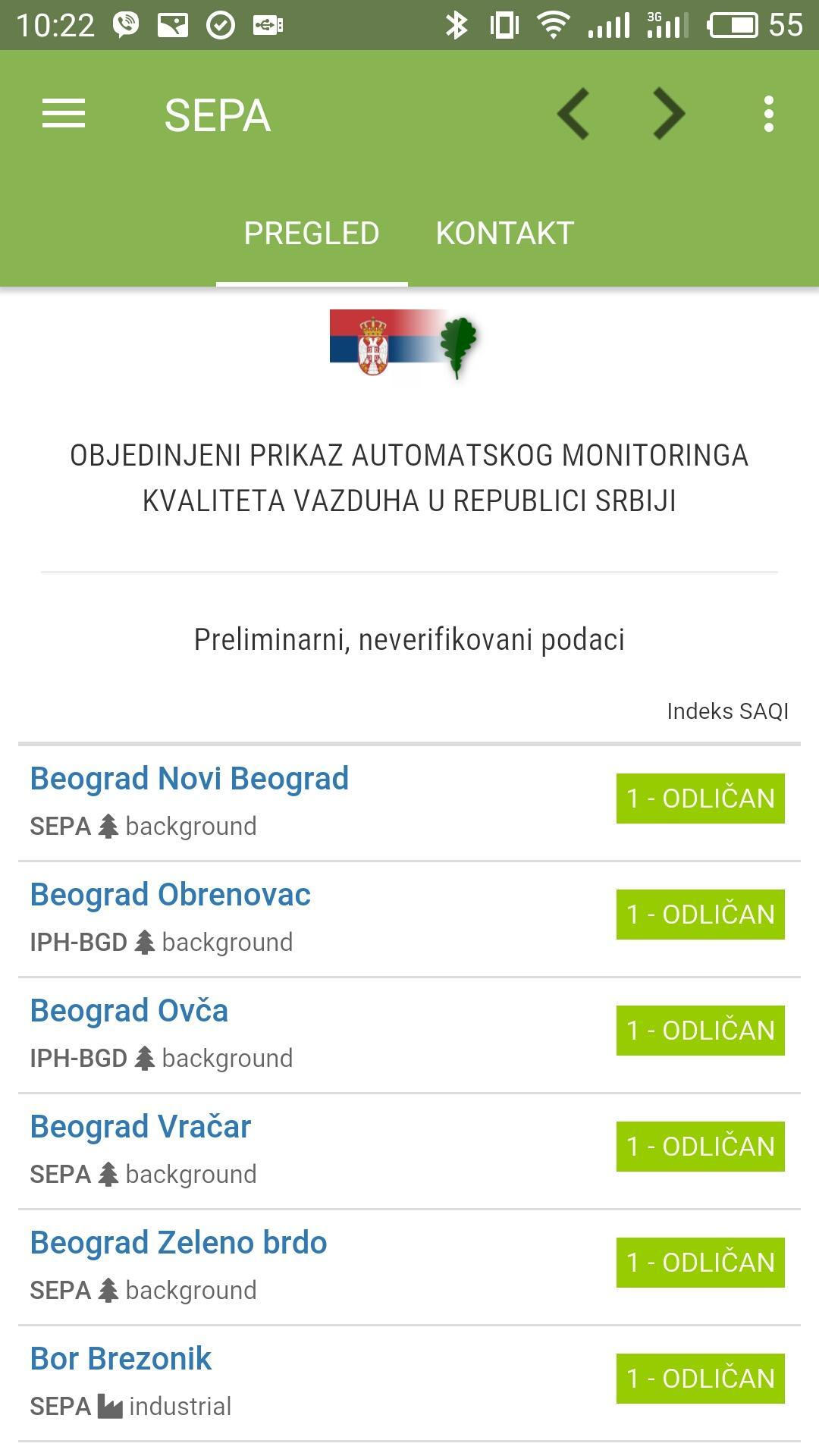The width and height of the screenshot is (819, 1456).
Task: Click the ODLIČAN badge for Beograd Obrenovac
Action: pyautogui.click(x=699, y=914)
